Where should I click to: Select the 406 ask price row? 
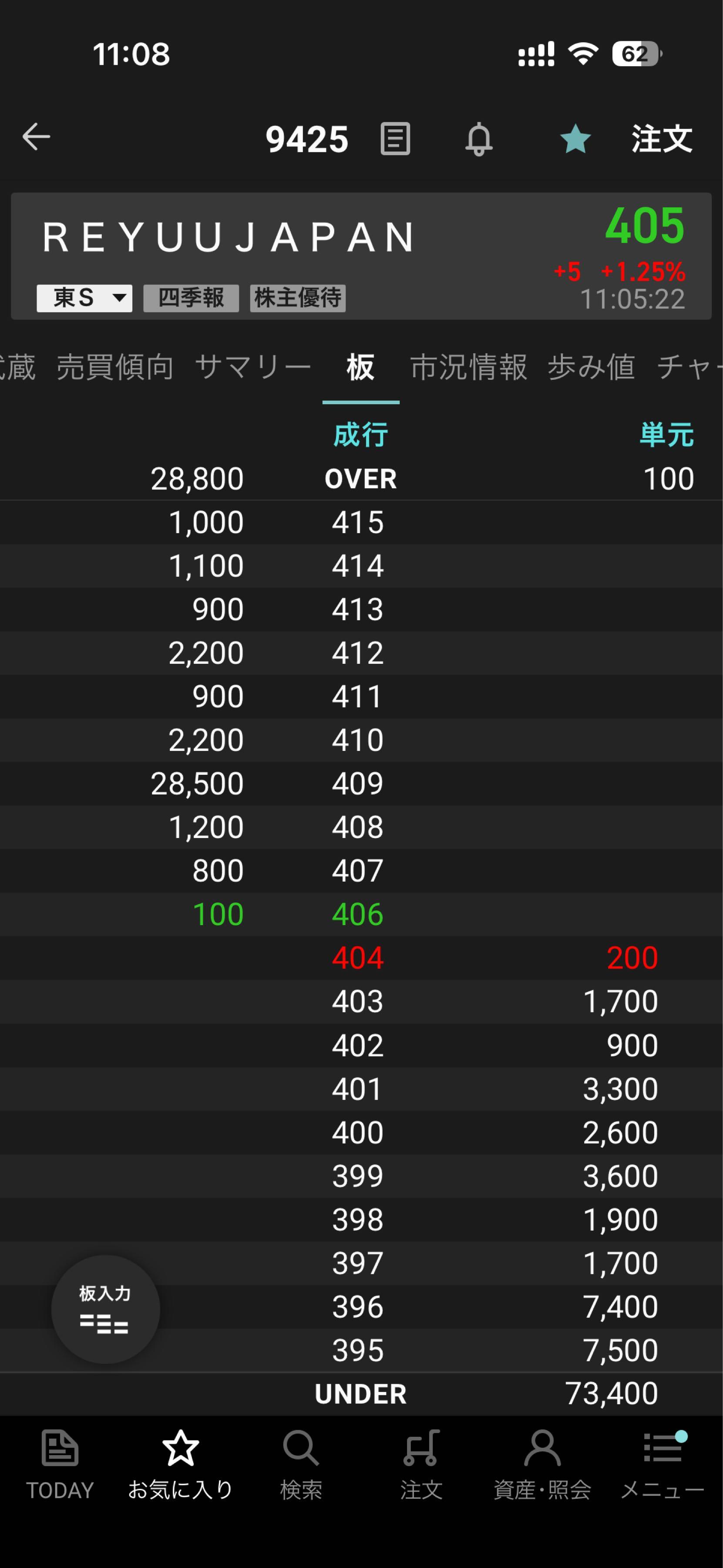[357, 914]
